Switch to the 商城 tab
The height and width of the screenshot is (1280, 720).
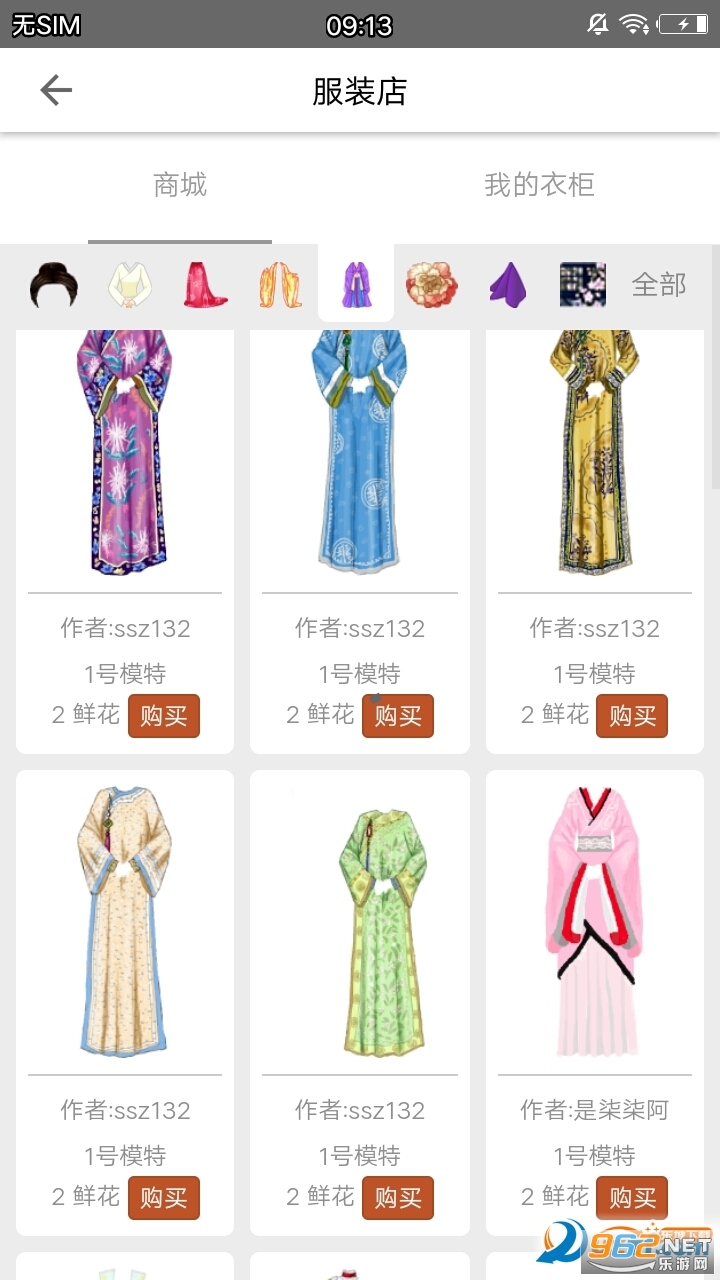[x=180, y=185]
